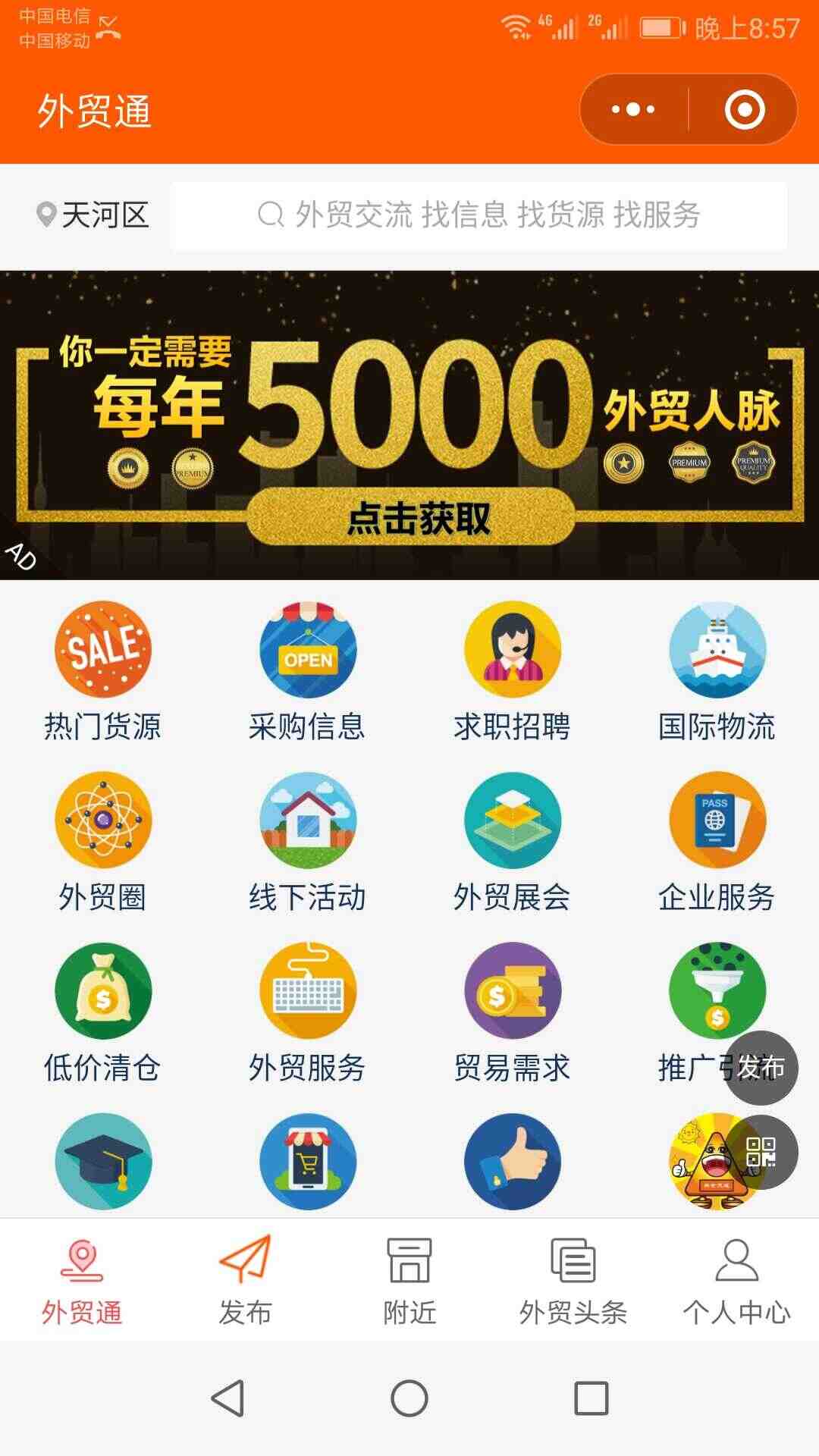The width and height of the screenshot is (819, 1456).
Task: Switch to the 外贸头条 tab
Action: [573, 1280]
